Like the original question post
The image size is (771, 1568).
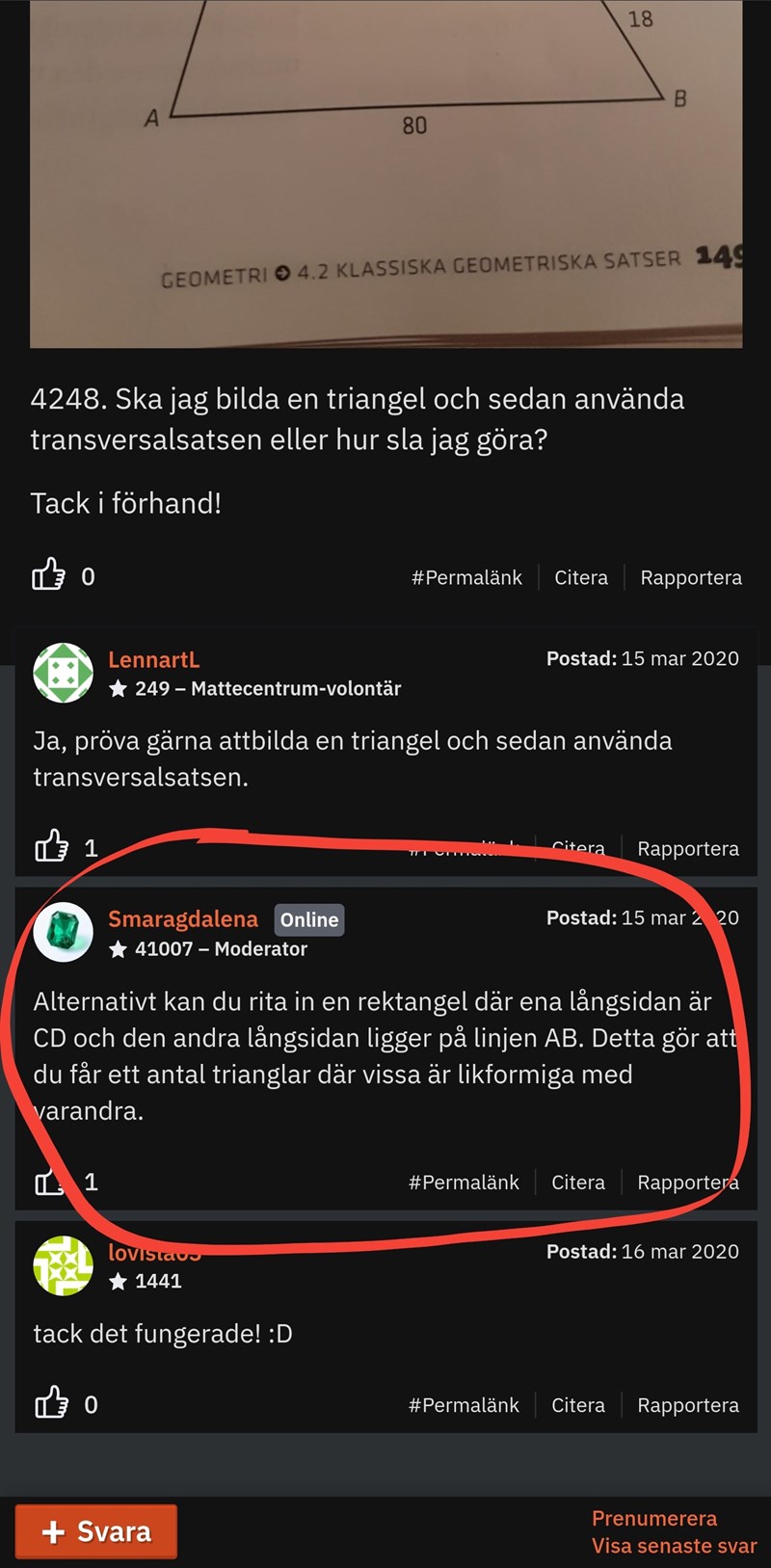pyautogui.click(x=48, y=576)
